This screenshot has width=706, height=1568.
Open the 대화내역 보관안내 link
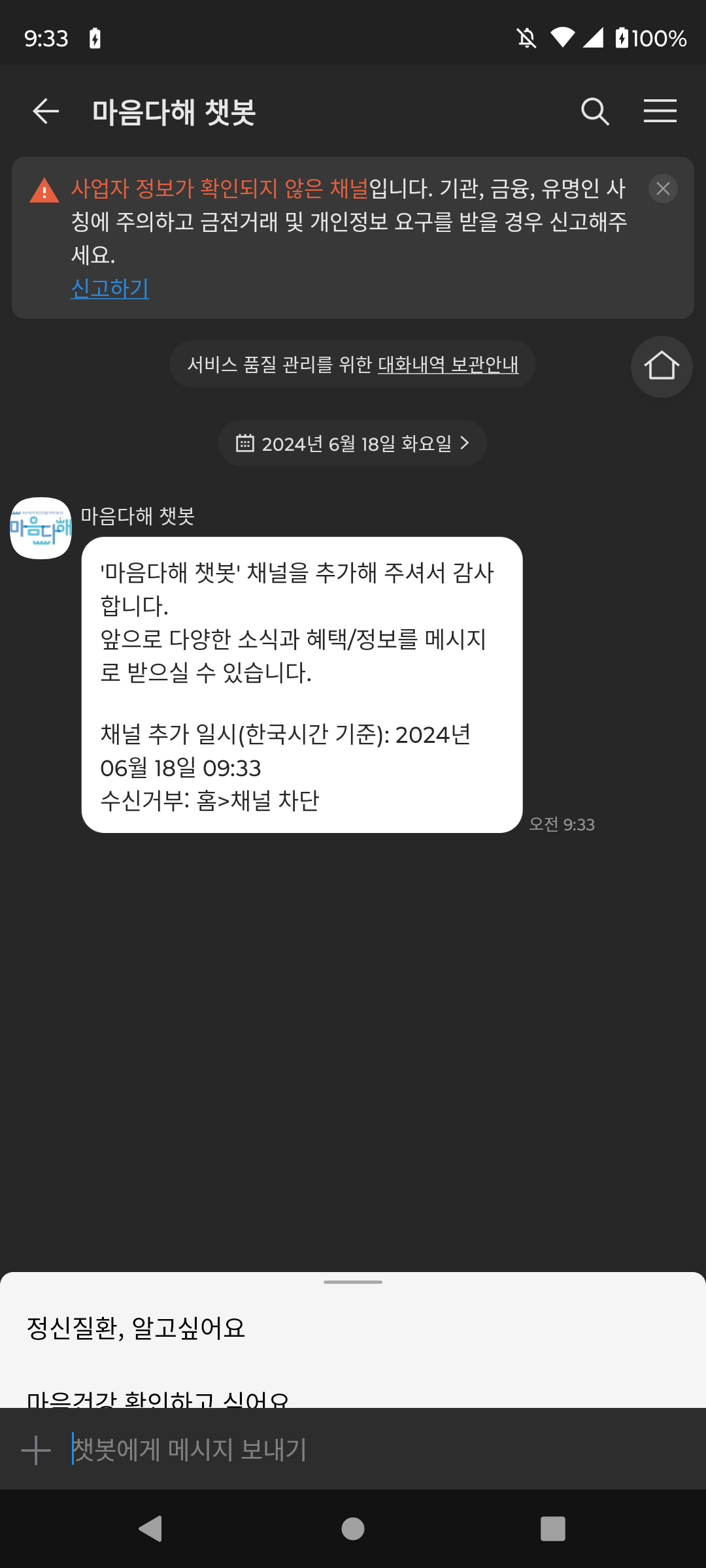click(x=448, y=365)
